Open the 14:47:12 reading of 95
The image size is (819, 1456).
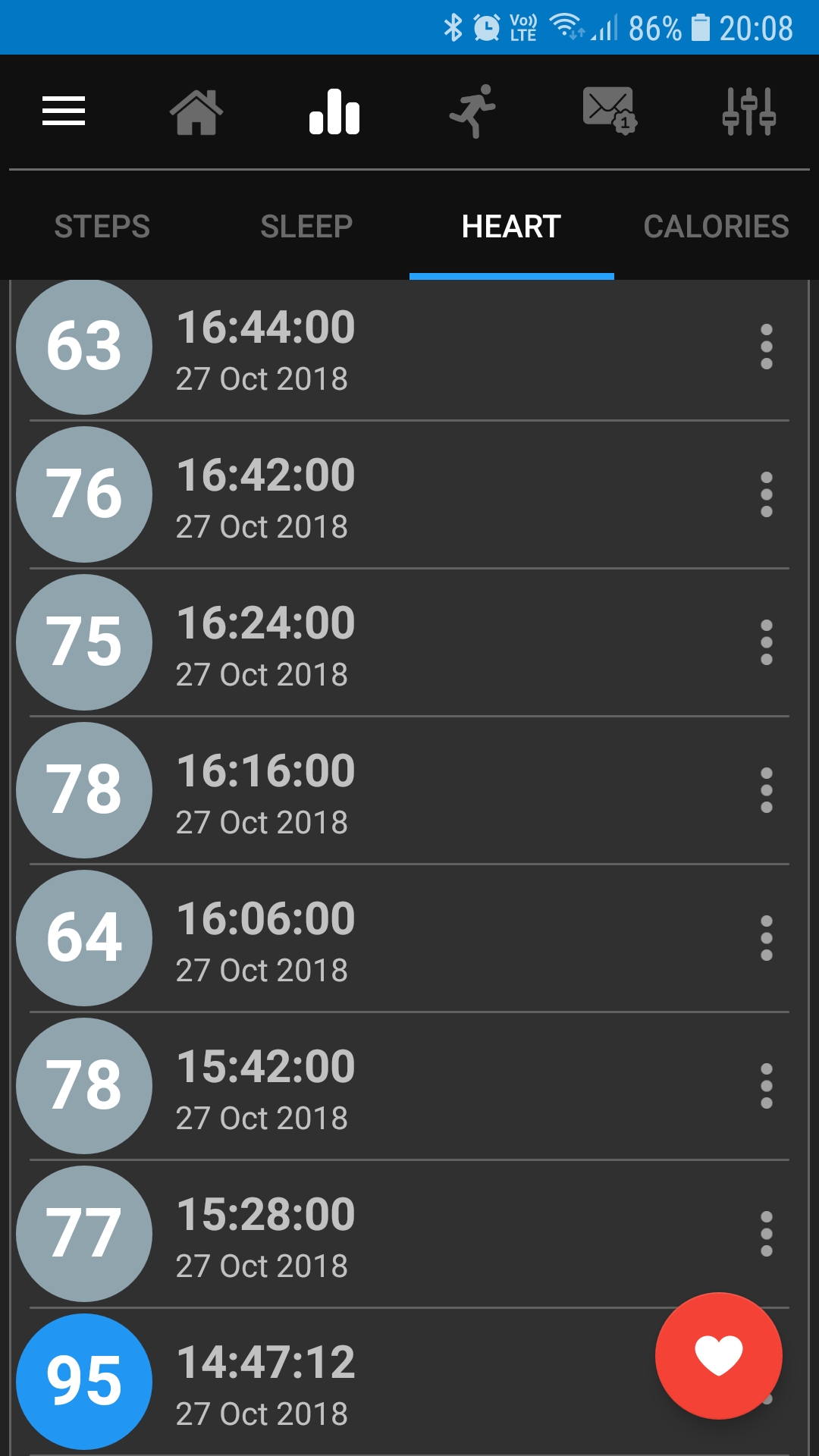click(x=334, y=1382)
